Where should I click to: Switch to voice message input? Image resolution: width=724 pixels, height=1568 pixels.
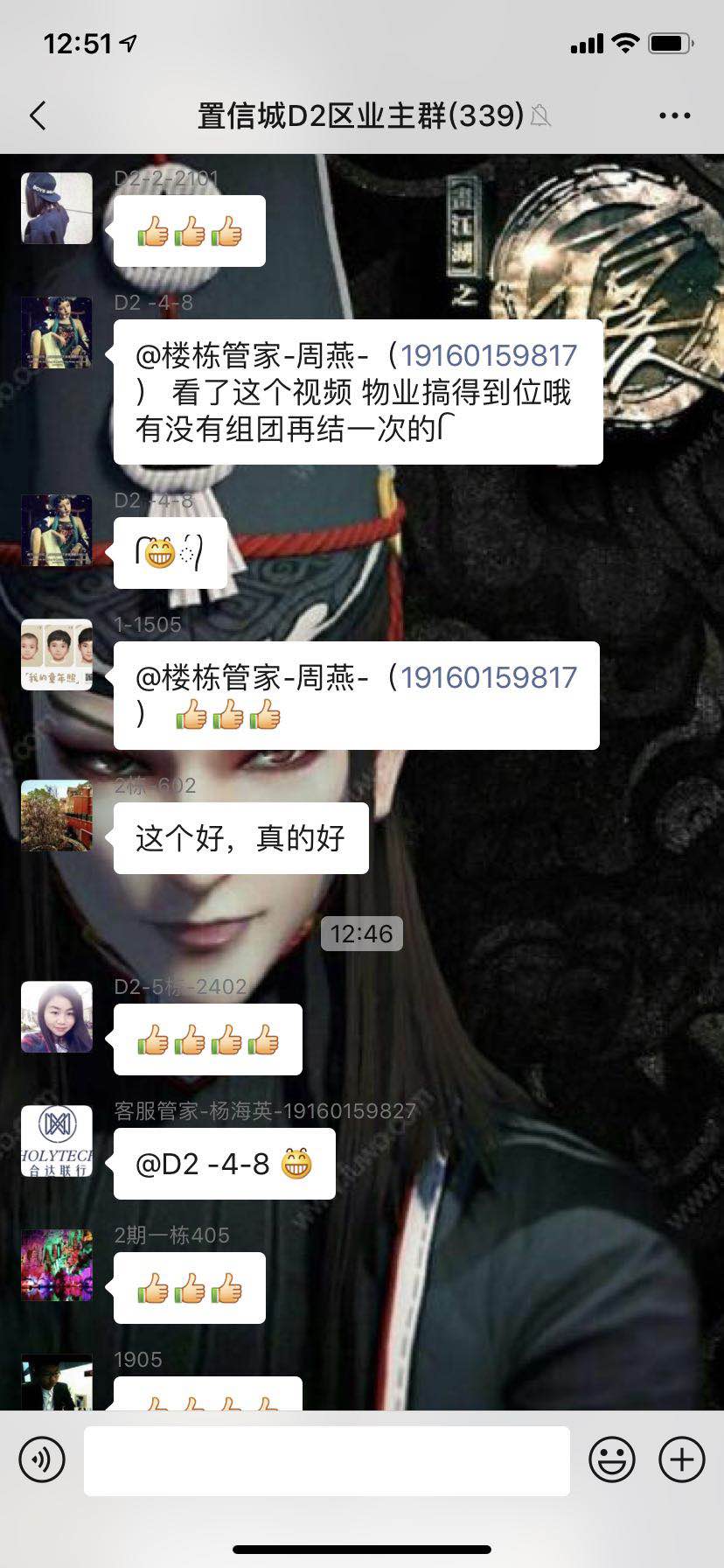click(x=42, y=1459)
